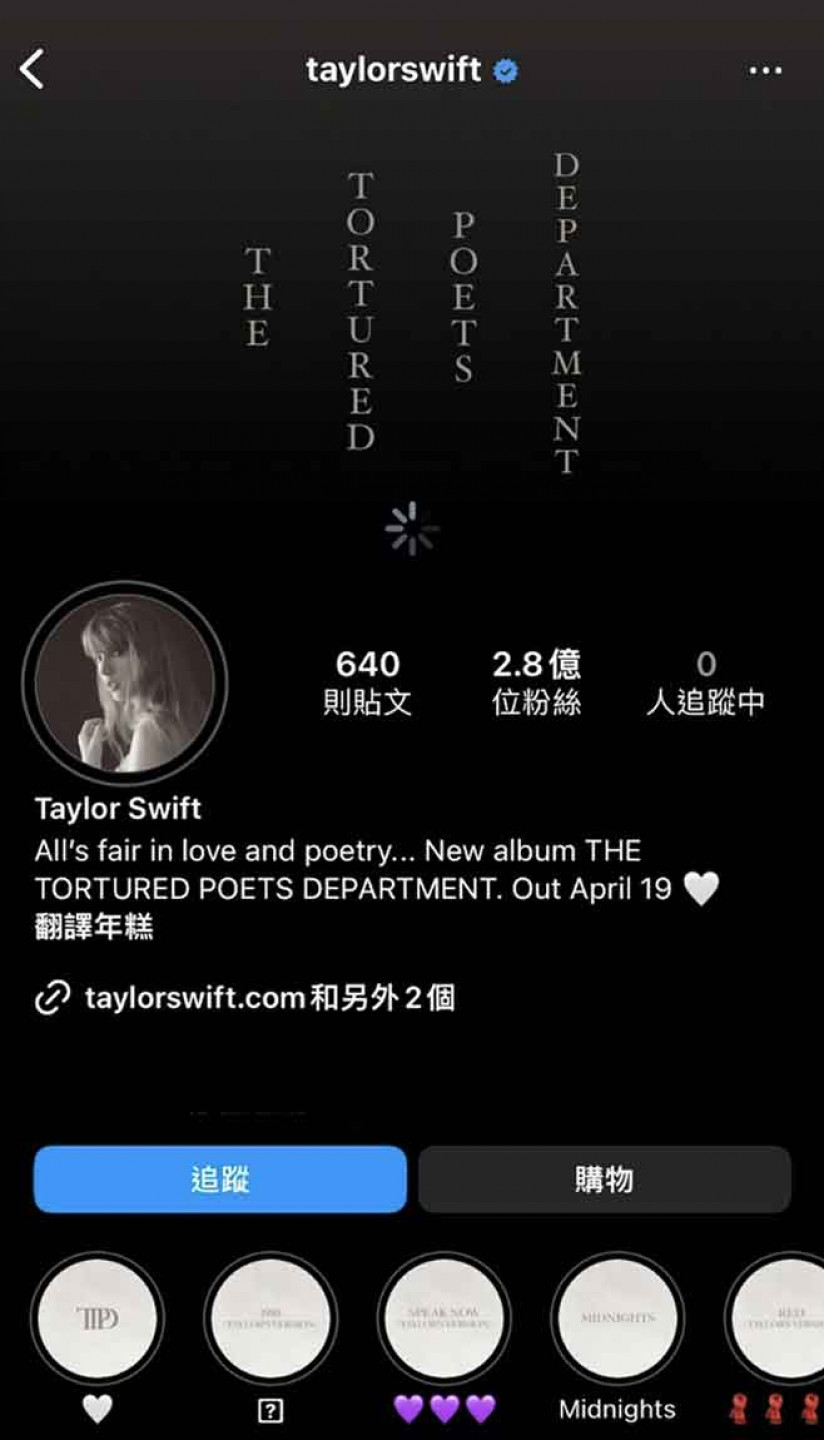Viewport: 824px width, 1440px height.
Task: Open the three-dot overflow menu
Action: [x=765, y=71]
